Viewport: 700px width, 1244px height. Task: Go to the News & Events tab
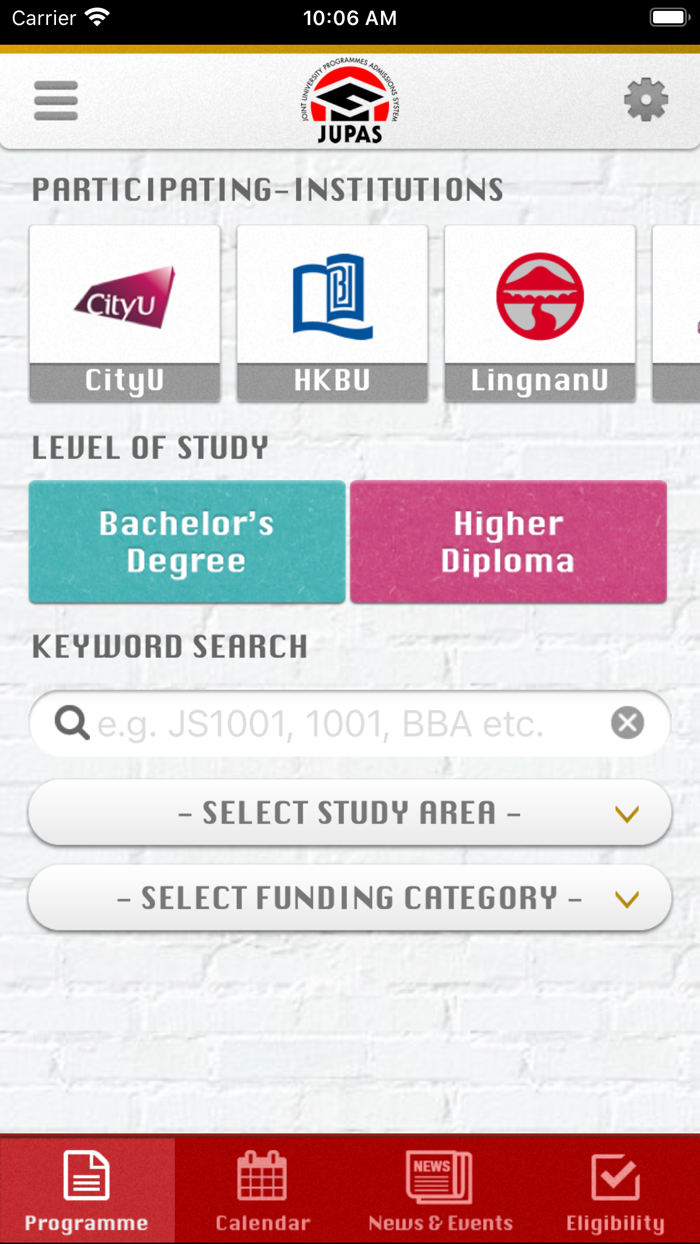click(x=440, y=1191)
